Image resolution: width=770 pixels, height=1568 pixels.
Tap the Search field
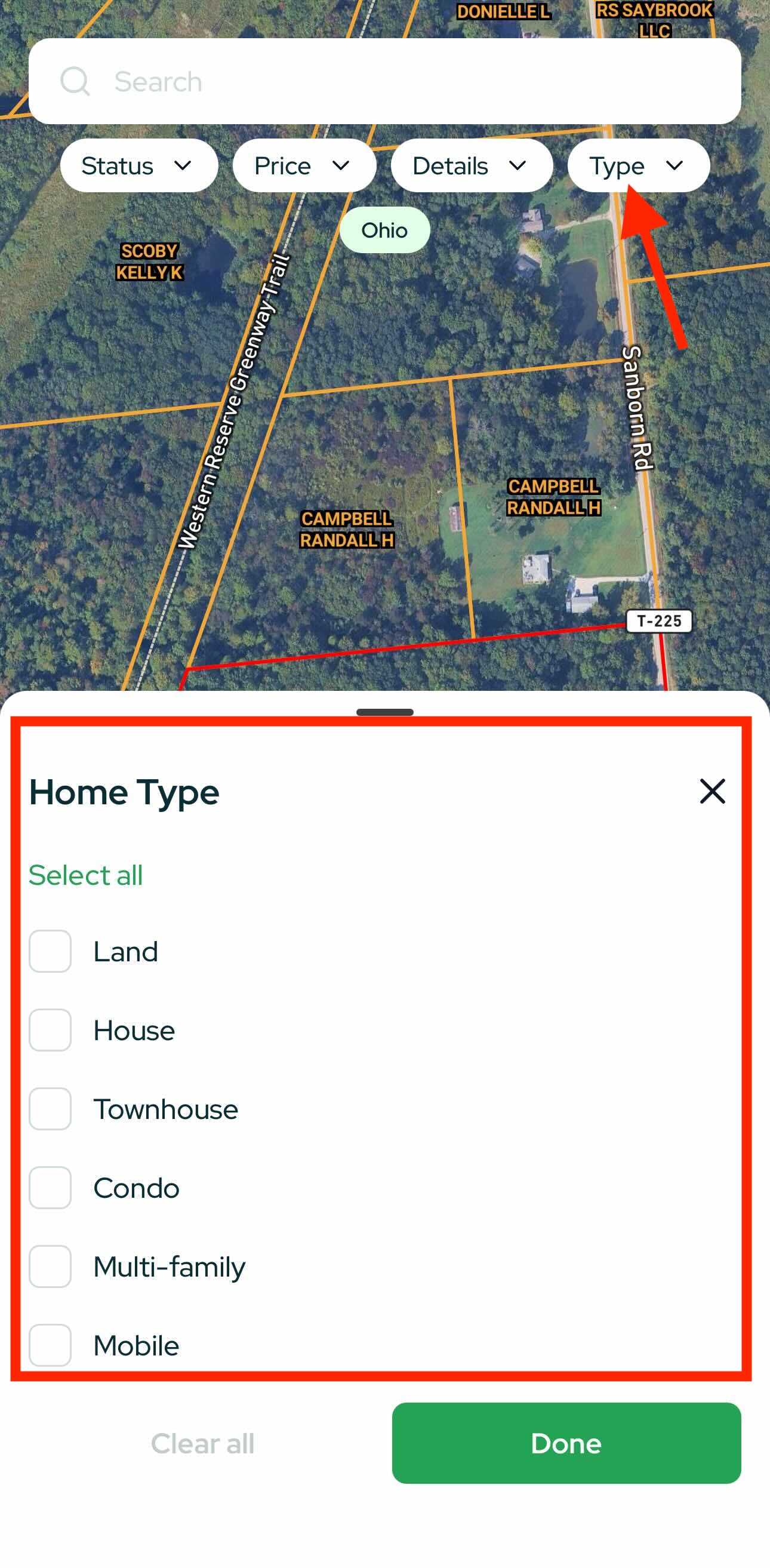(384, 82)
